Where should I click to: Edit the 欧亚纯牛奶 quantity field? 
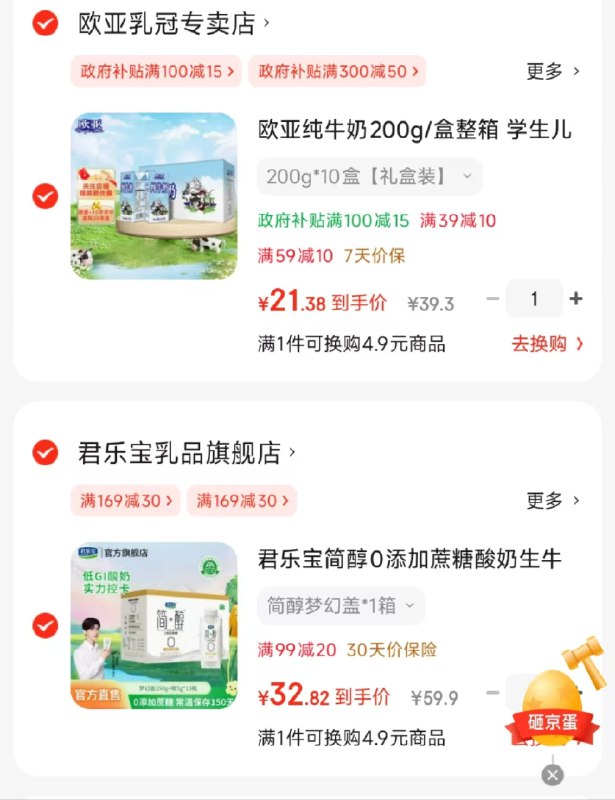tap(534, 299)
